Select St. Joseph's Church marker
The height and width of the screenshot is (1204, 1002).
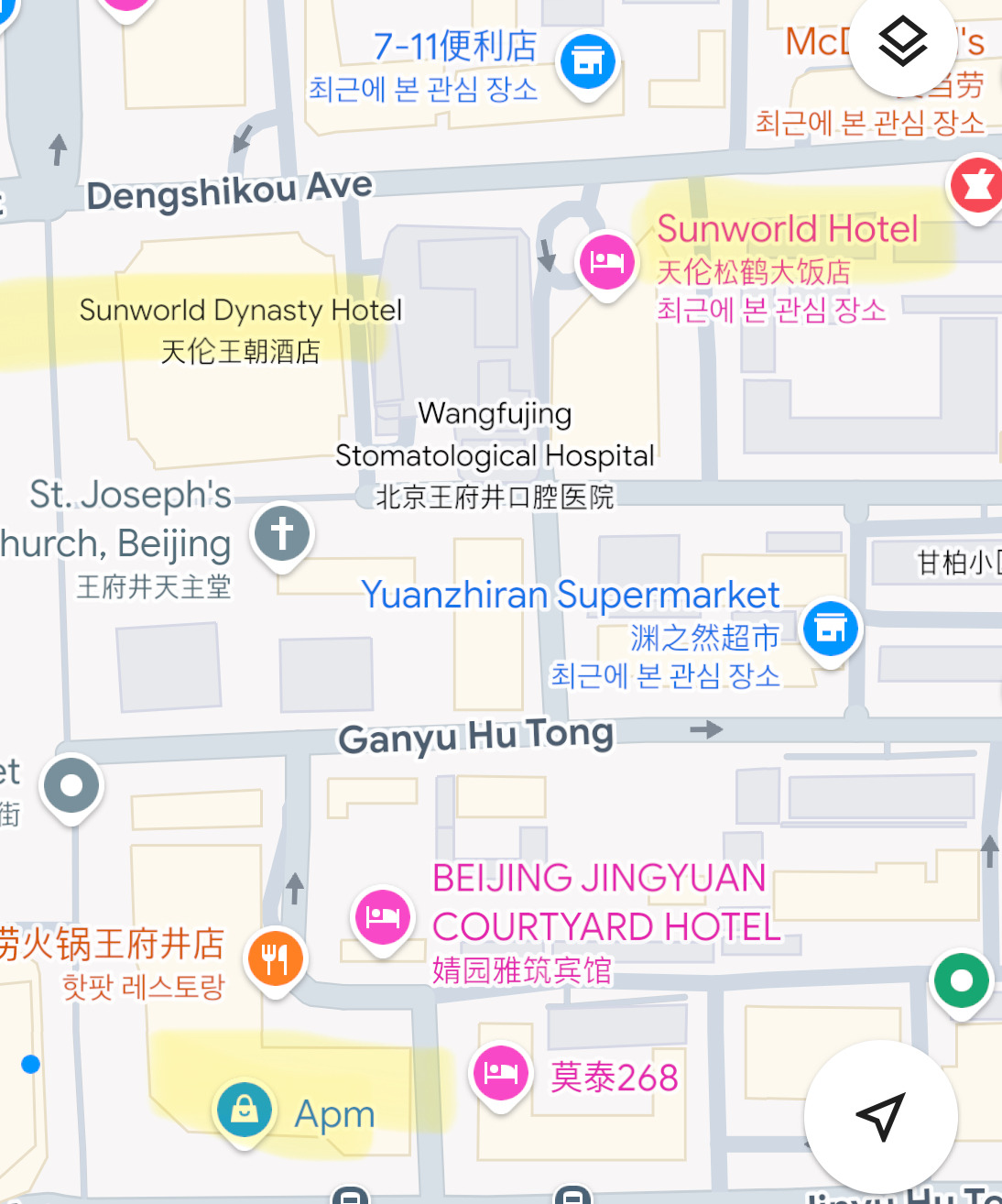pyautogui.click(x=282, y=535)
